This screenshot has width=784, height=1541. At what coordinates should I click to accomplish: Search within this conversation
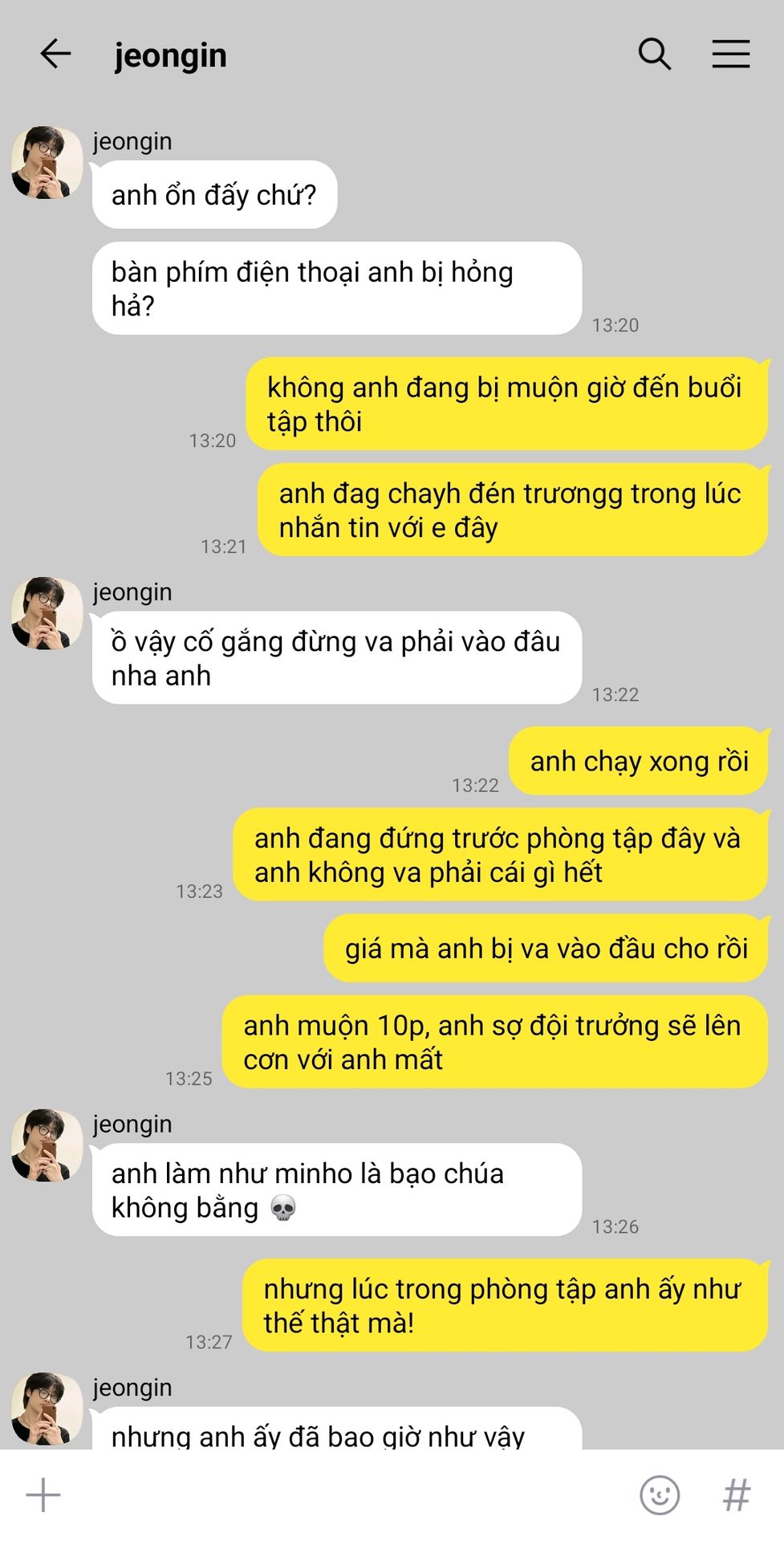tap(654, 55)
